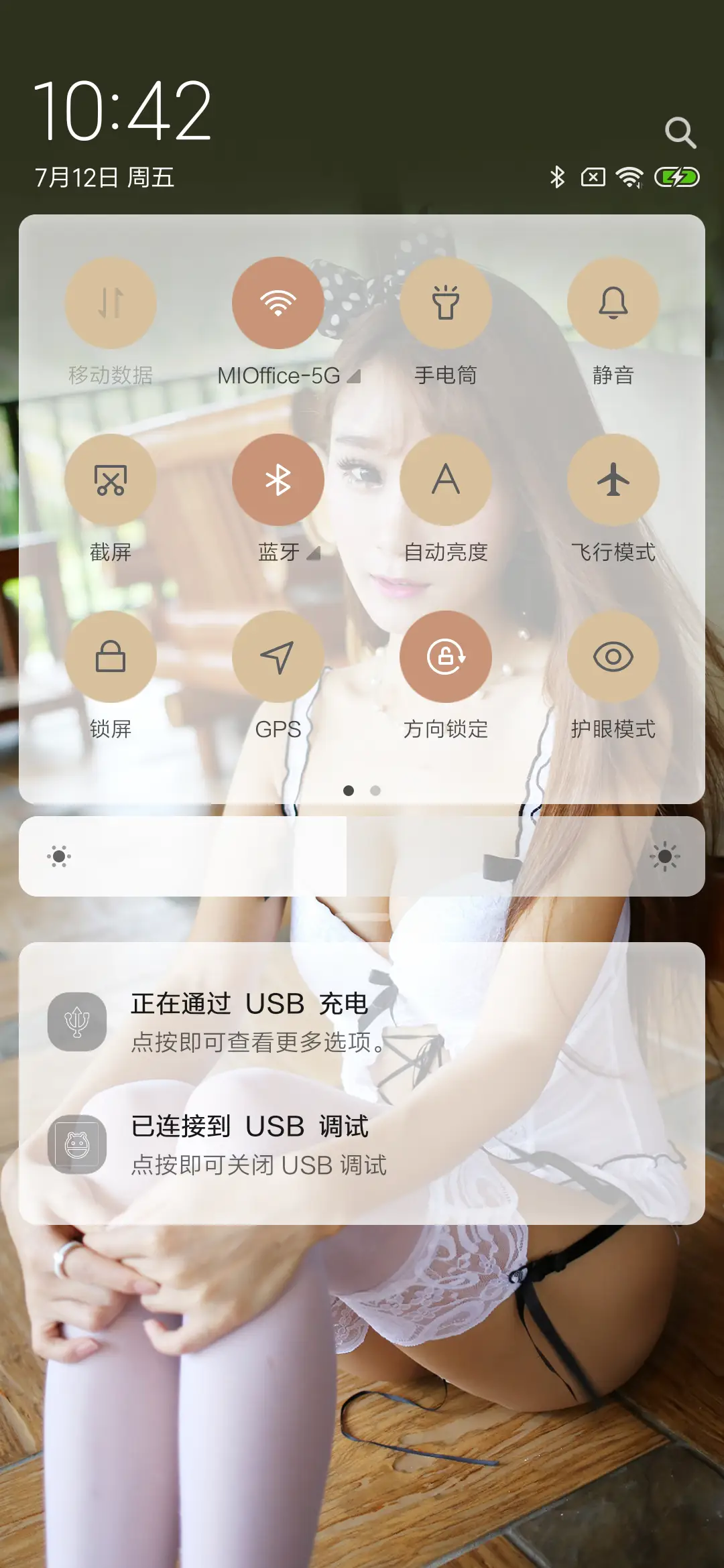Tap 点按即可关闭 USB 调试 to disable debugging
Viewport: 724px width, 1568px height.
pos(259,1163)
